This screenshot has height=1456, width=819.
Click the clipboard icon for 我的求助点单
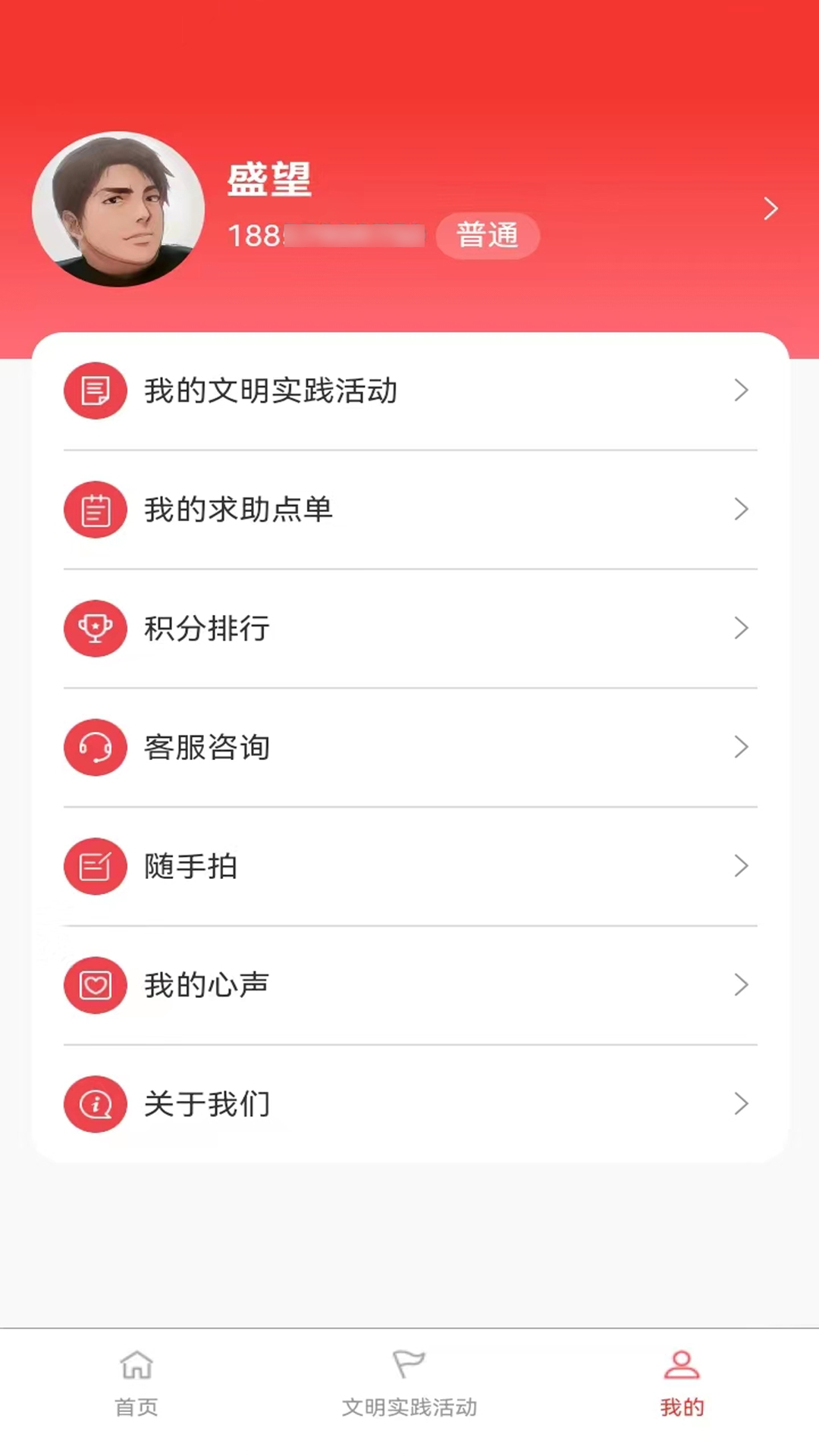(x=95, y=510)
